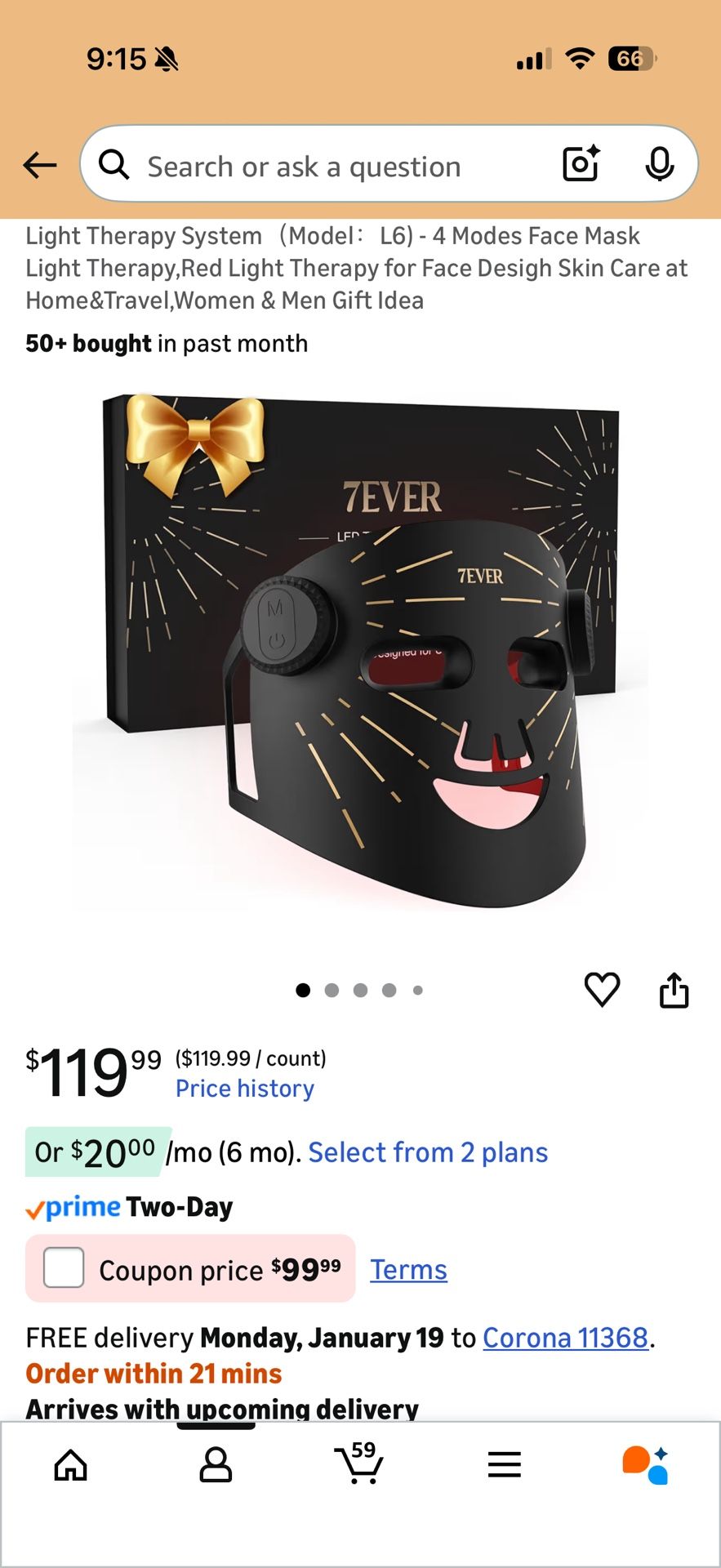Open coupon Terms
Viewport: 721px width, 1568px height.
[408, 1270]
